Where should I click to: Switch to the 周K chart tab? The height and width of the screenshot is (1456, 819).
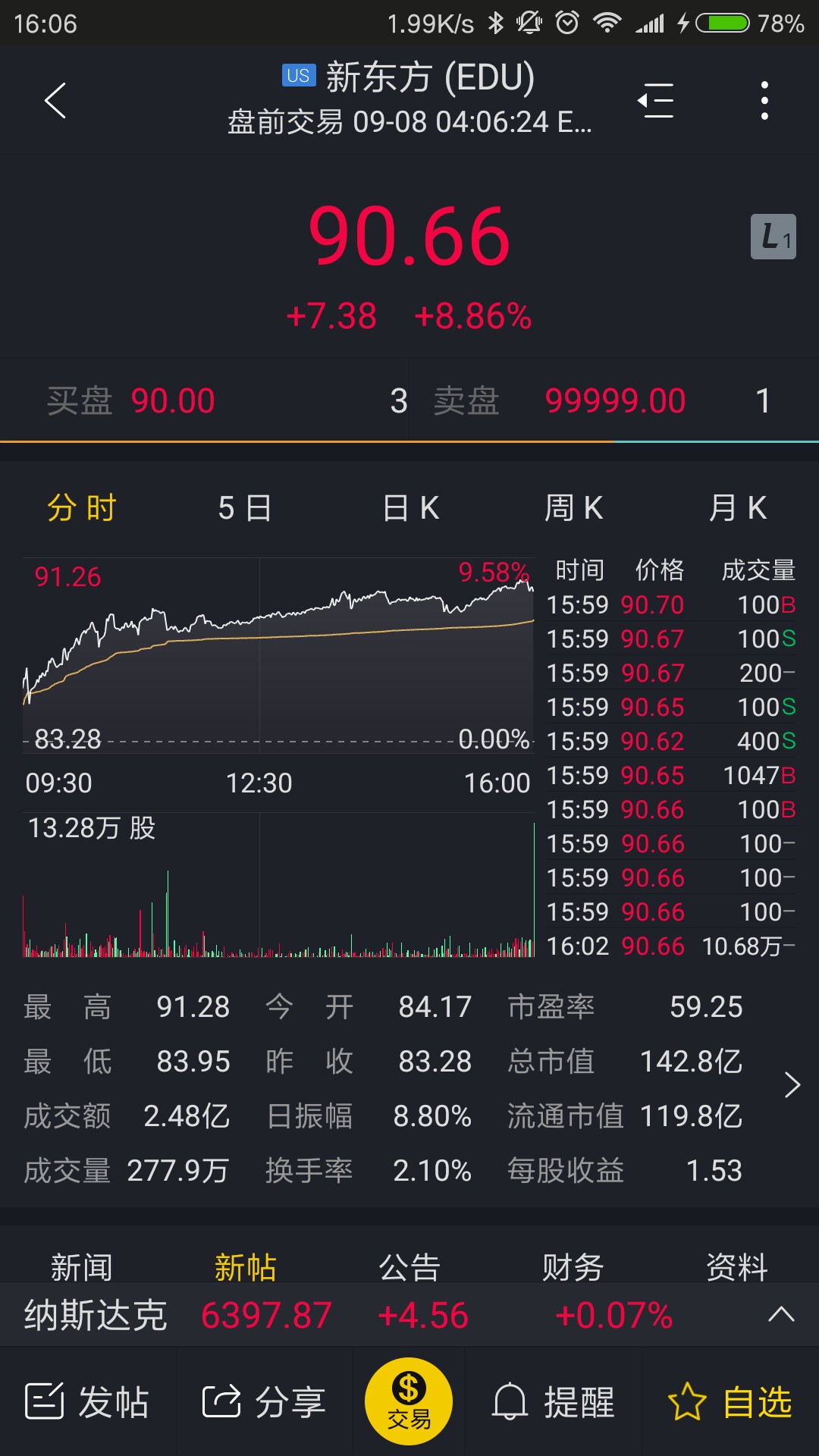point(574,508)
